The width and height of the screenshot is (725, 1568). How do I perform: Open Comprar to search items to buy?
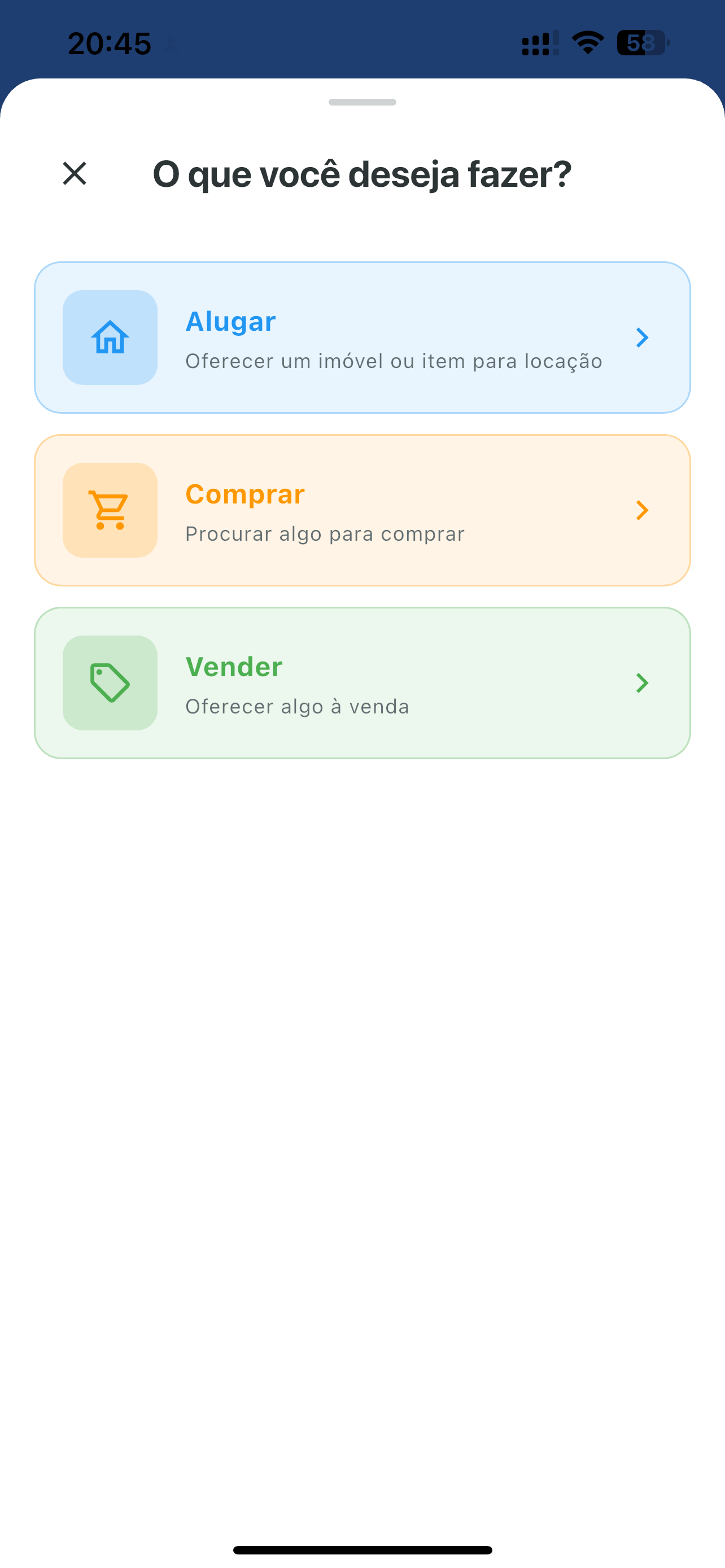pyautogui.click(x=362, y=510)
